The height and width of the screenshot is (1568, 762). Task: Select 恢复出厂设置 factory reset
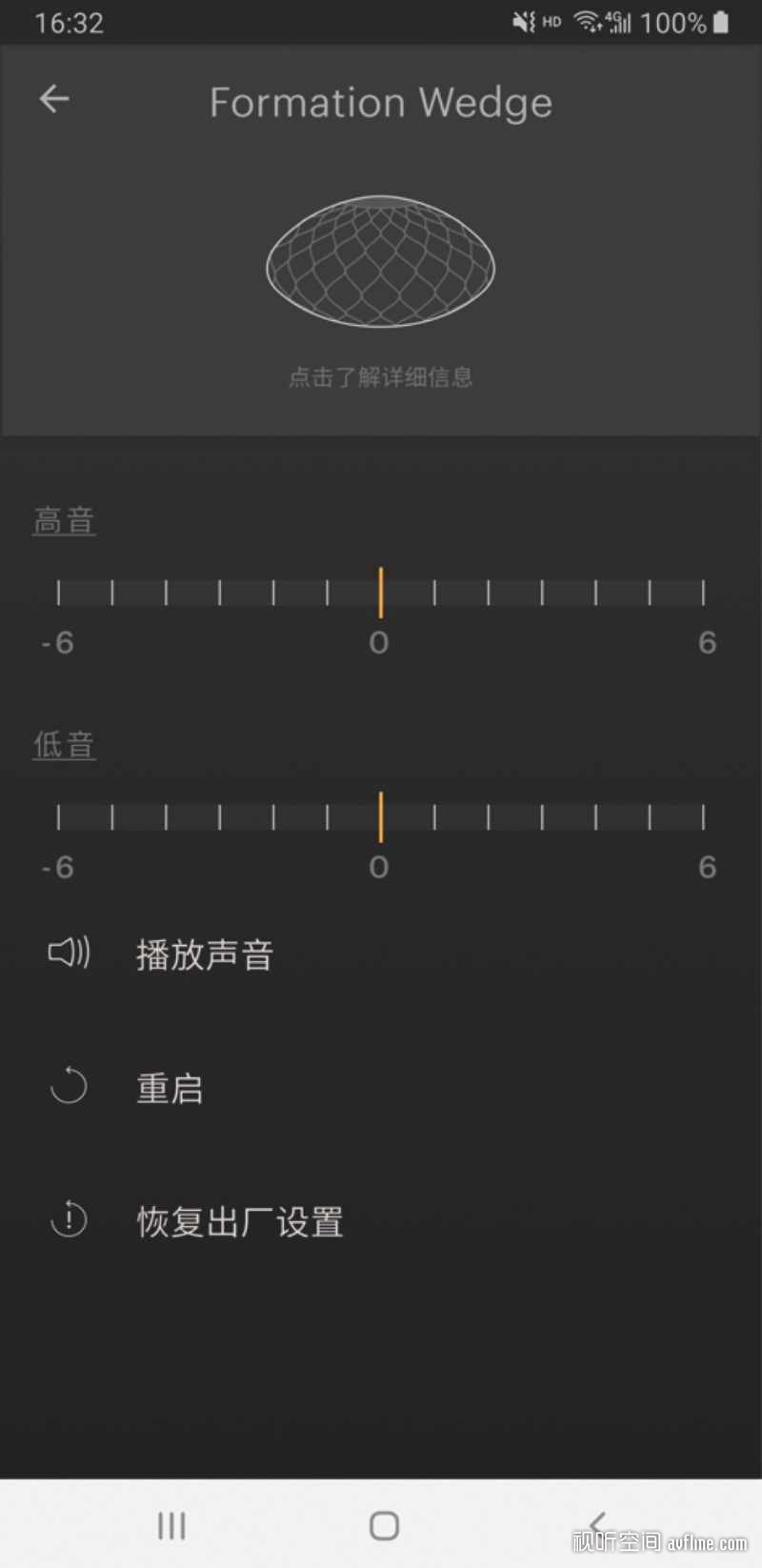[381, 1220]
